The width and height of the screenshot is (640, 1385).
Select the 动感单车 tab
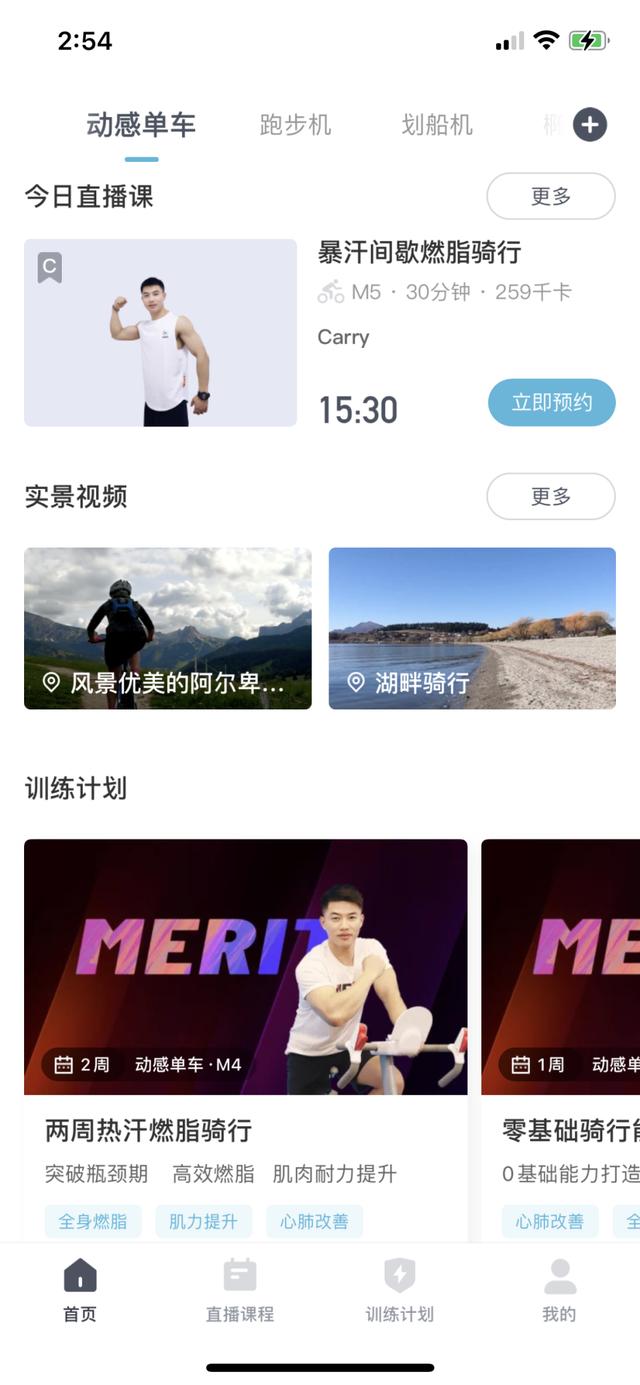point(141,125)
